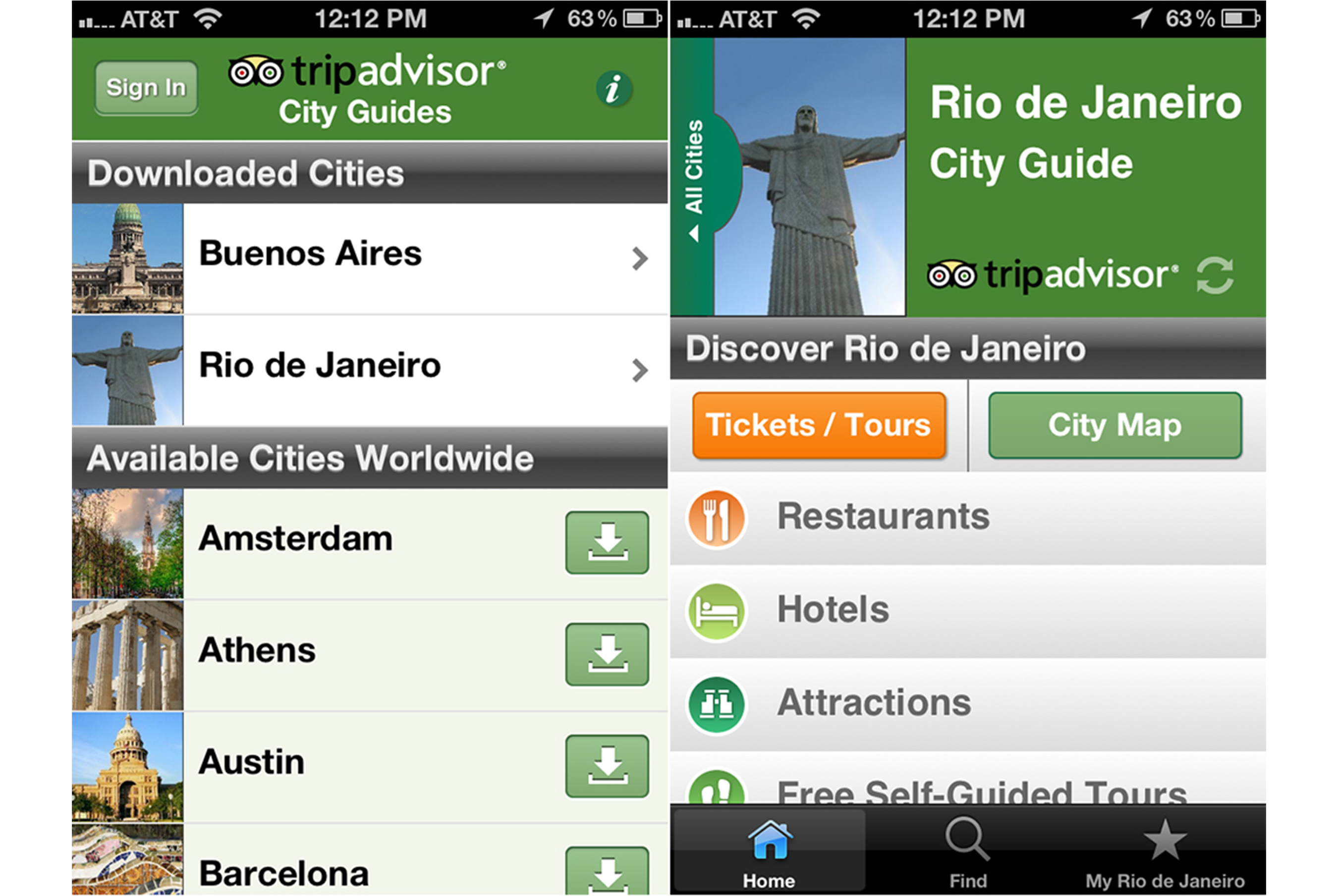
Task: Download the Amsterdam city guide
Action: tap(607, 542)
